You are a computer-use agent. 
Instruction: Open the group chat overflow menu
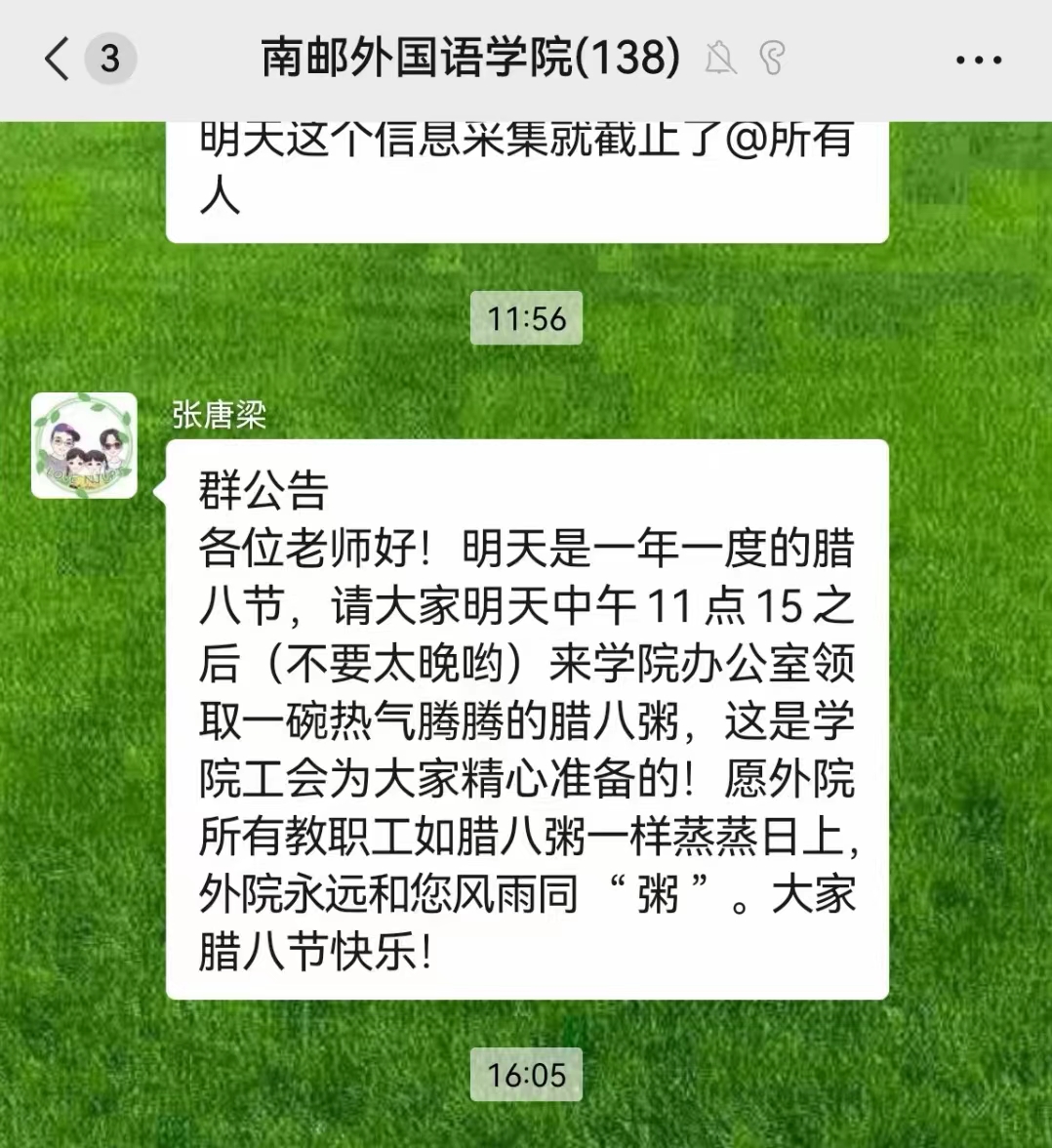click(978, 60)
